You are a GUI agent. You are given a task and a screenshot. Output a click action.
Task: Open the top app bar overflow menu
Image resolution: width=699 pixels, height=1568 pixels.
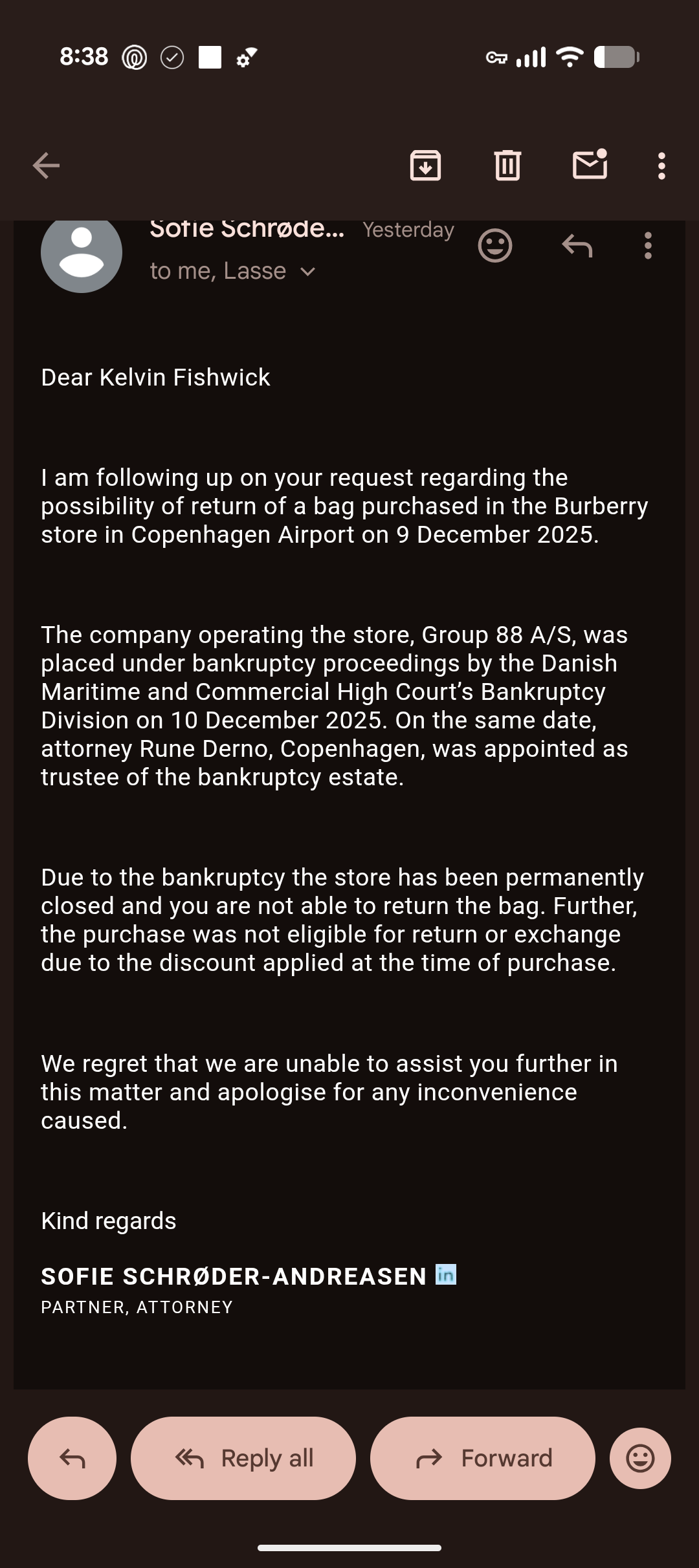(x=661, y=166)
